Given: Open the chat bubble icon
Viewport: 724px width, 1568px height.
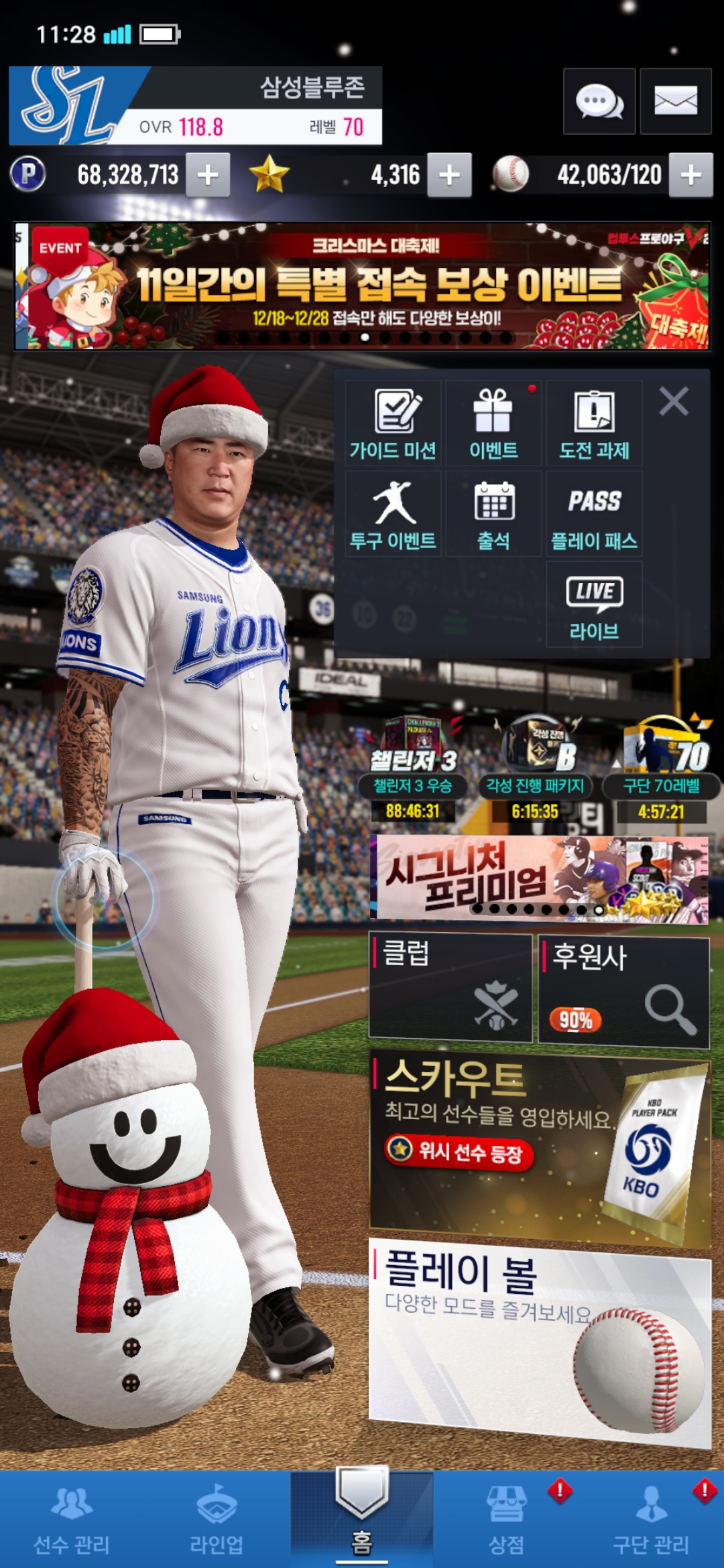Looking at the screenshot, I should 599,102.
